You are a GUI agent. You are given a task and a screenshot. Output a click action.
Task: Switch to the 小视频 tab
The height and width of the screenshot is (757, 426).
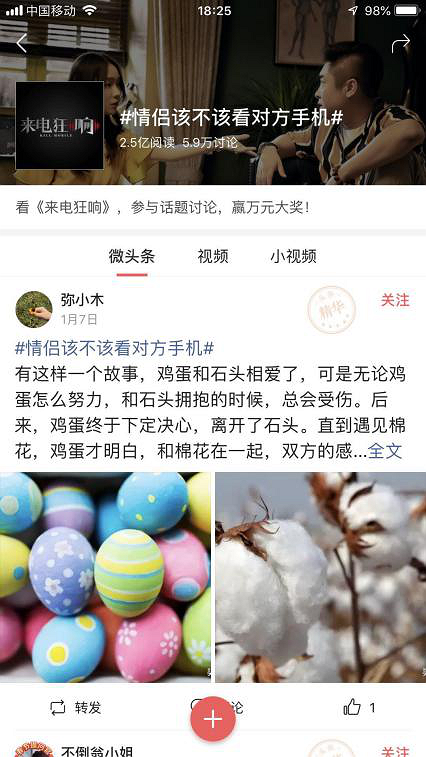click(293, 256)
